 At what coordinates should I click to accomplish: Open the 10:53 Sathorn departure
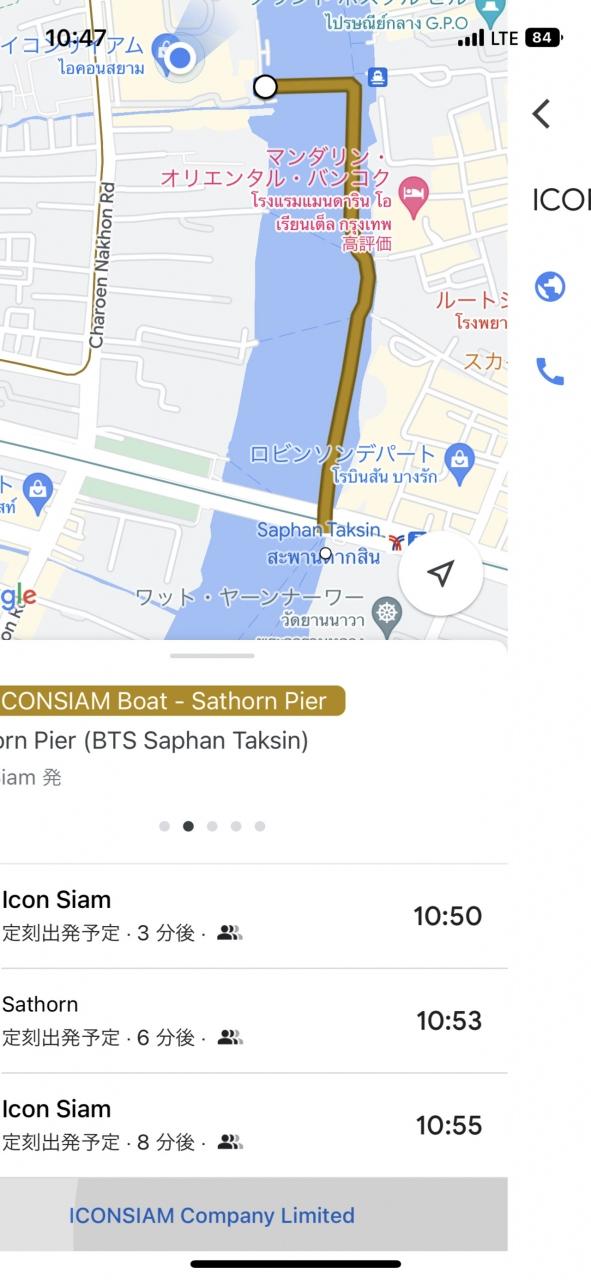point(254,1021)
